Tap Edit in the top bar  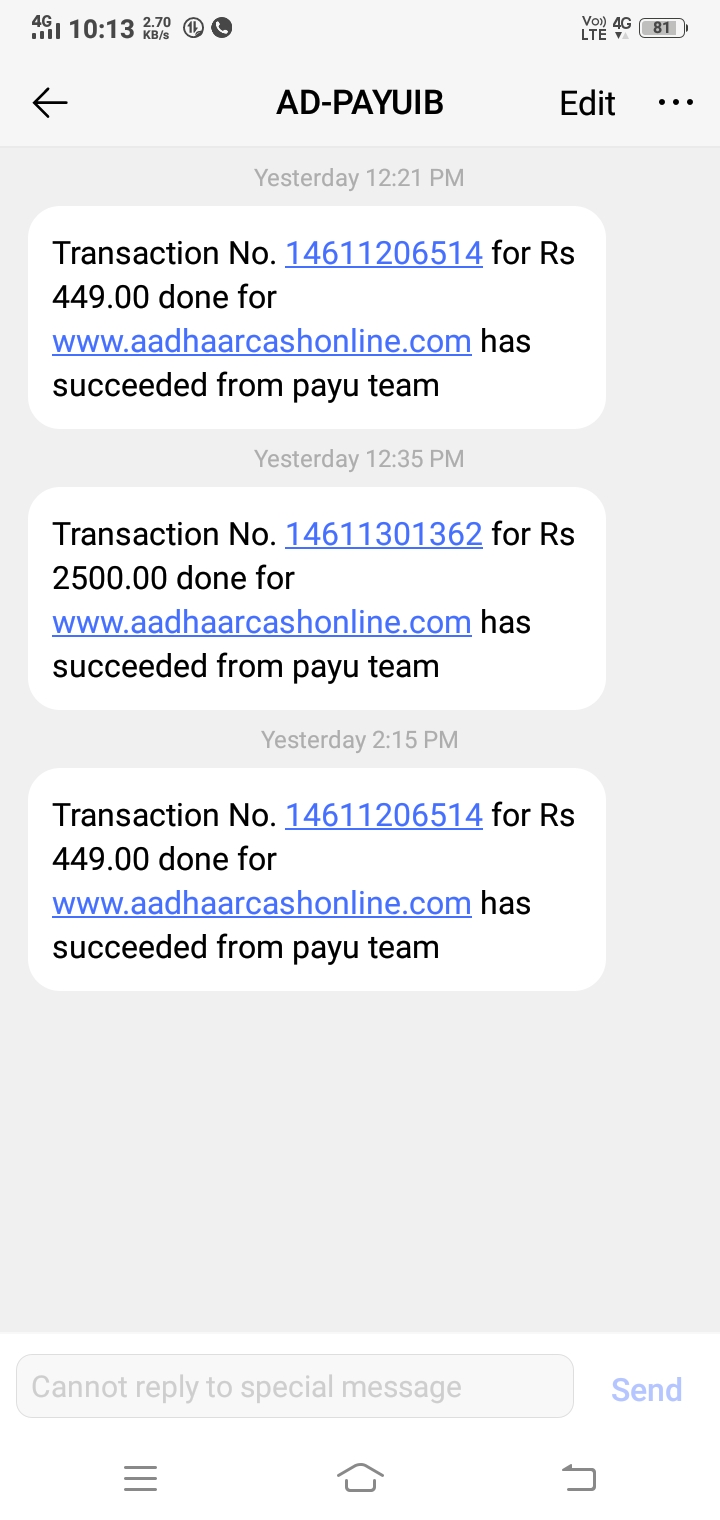point(587,103)
